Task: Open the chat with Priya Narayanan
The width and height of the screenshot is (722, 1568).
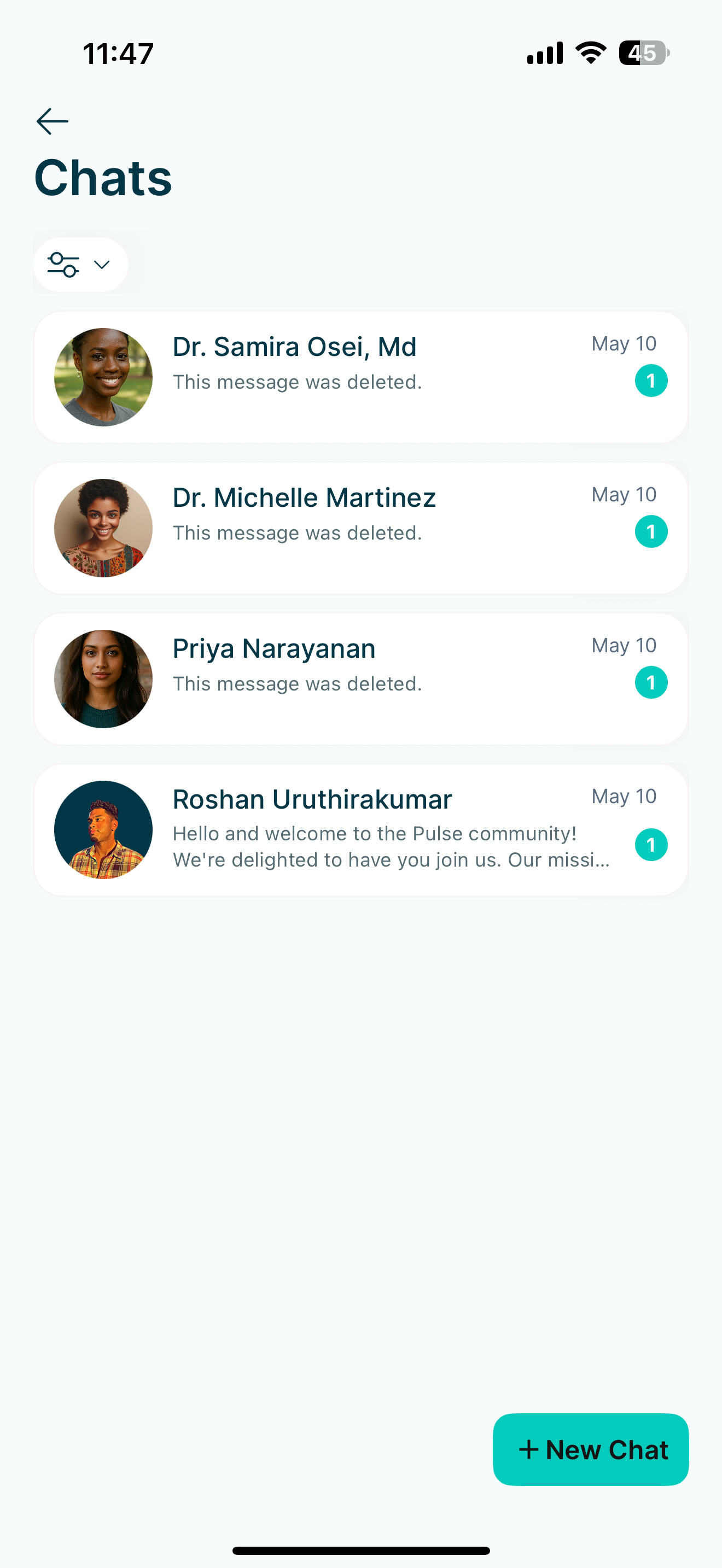Action: pyautogui.click(x=360, y=680)
